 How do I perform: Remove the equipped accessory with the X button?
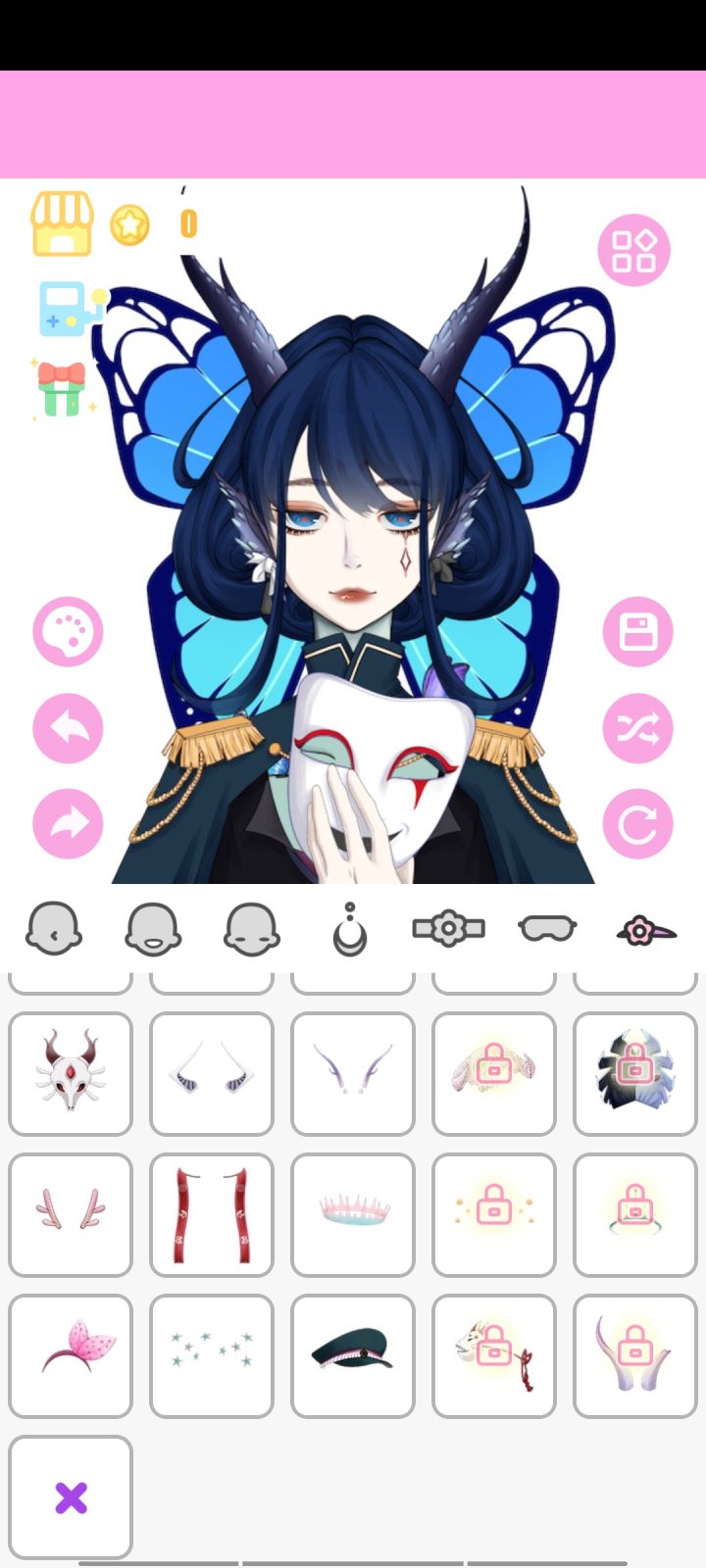[x=71, y=1496]
